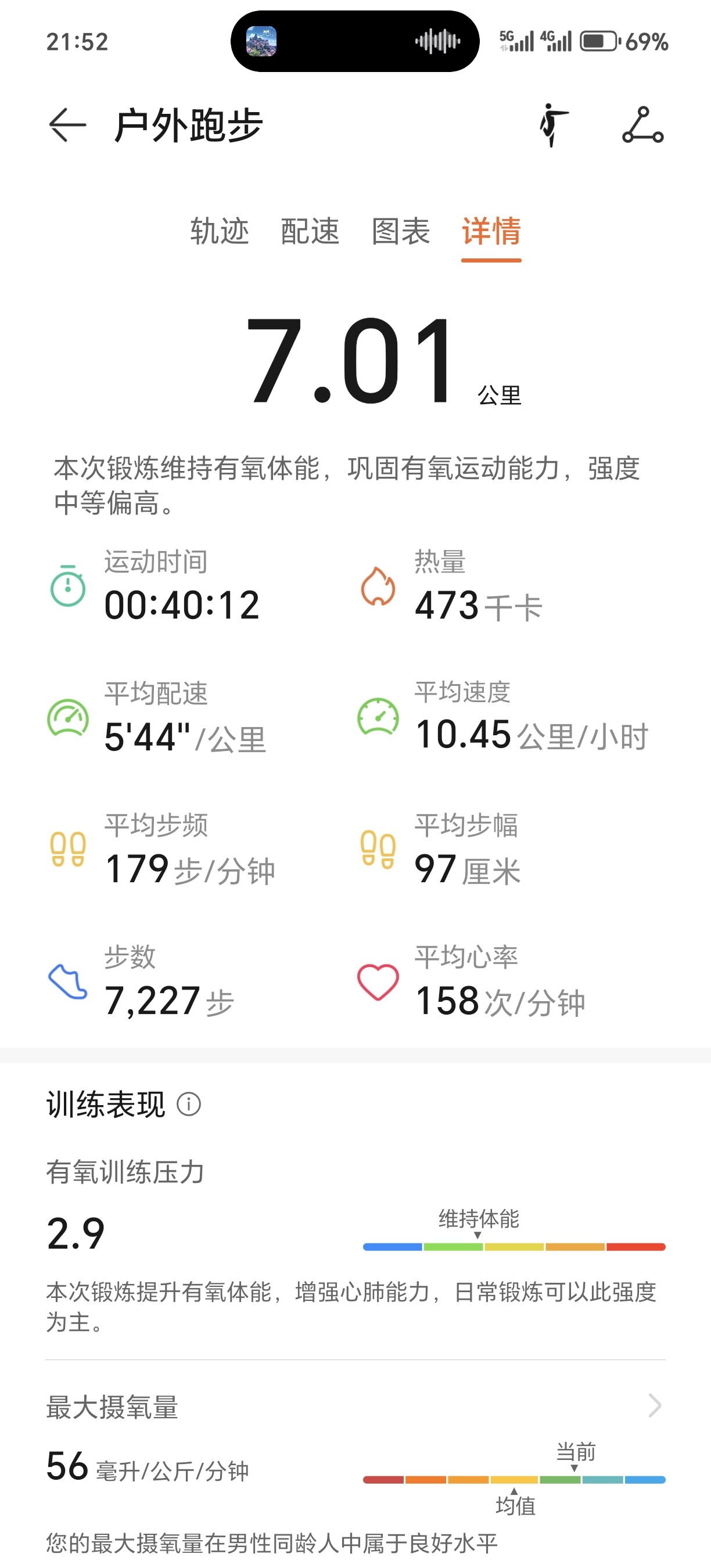This screenshot has height=1568, width=711.
Task: Open the 训练表现 info icon
Action: tap(189, 1103)
